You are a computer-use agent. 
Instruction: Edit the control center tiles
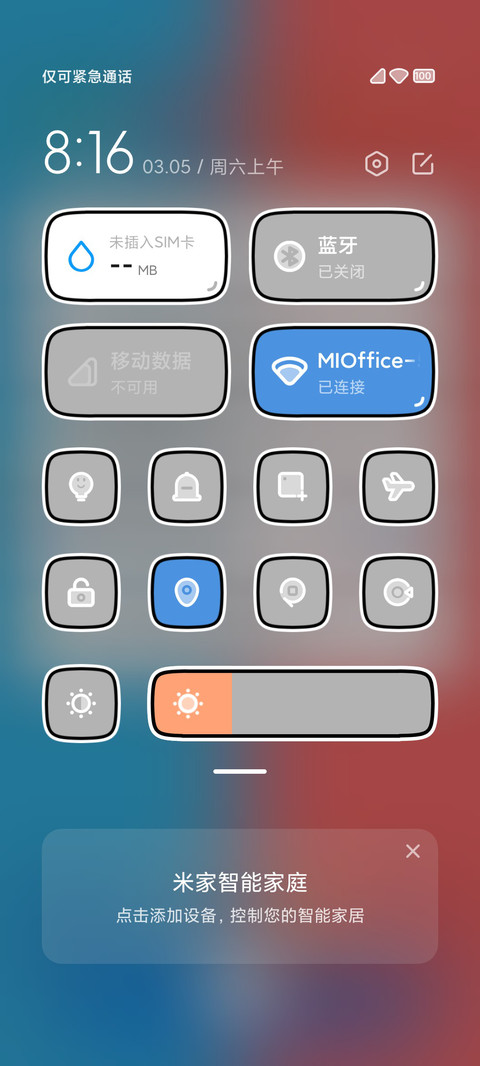click(423, 164)
